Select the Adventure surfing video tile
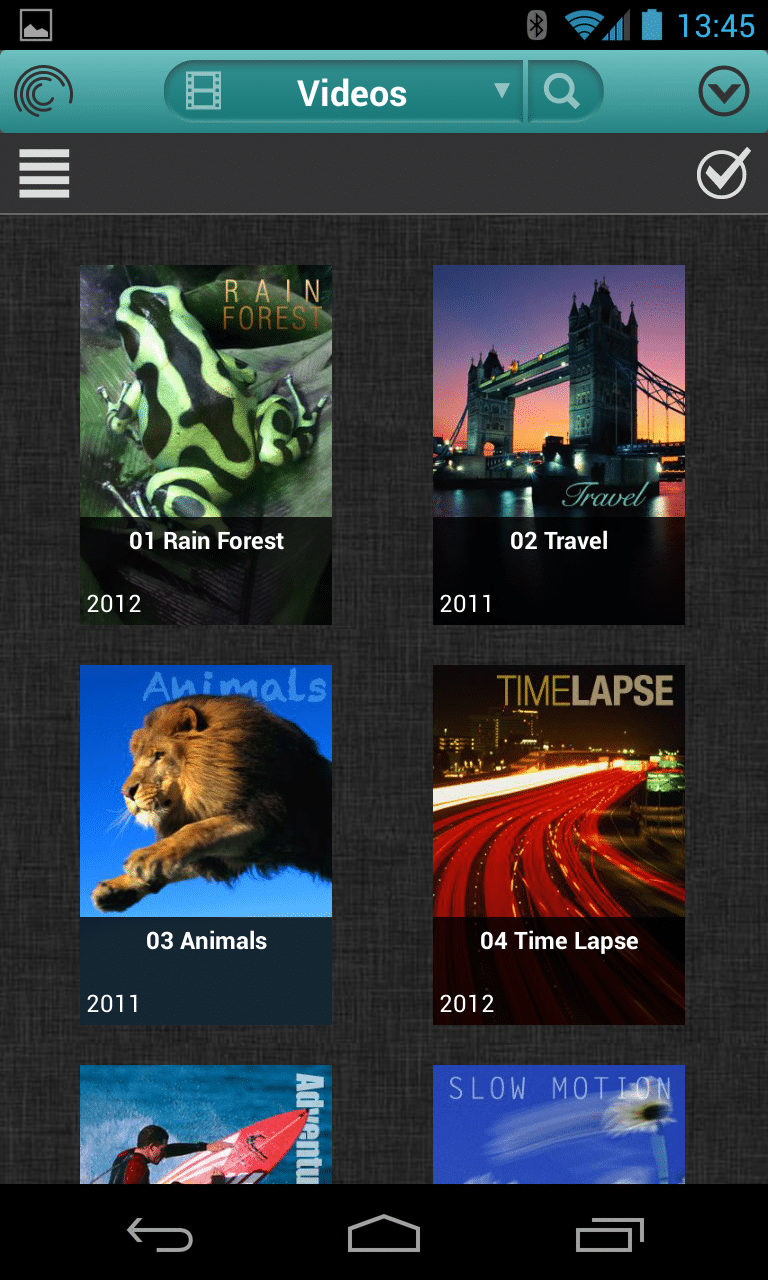Viewport: 768px width, 1280px height. 206,1125
